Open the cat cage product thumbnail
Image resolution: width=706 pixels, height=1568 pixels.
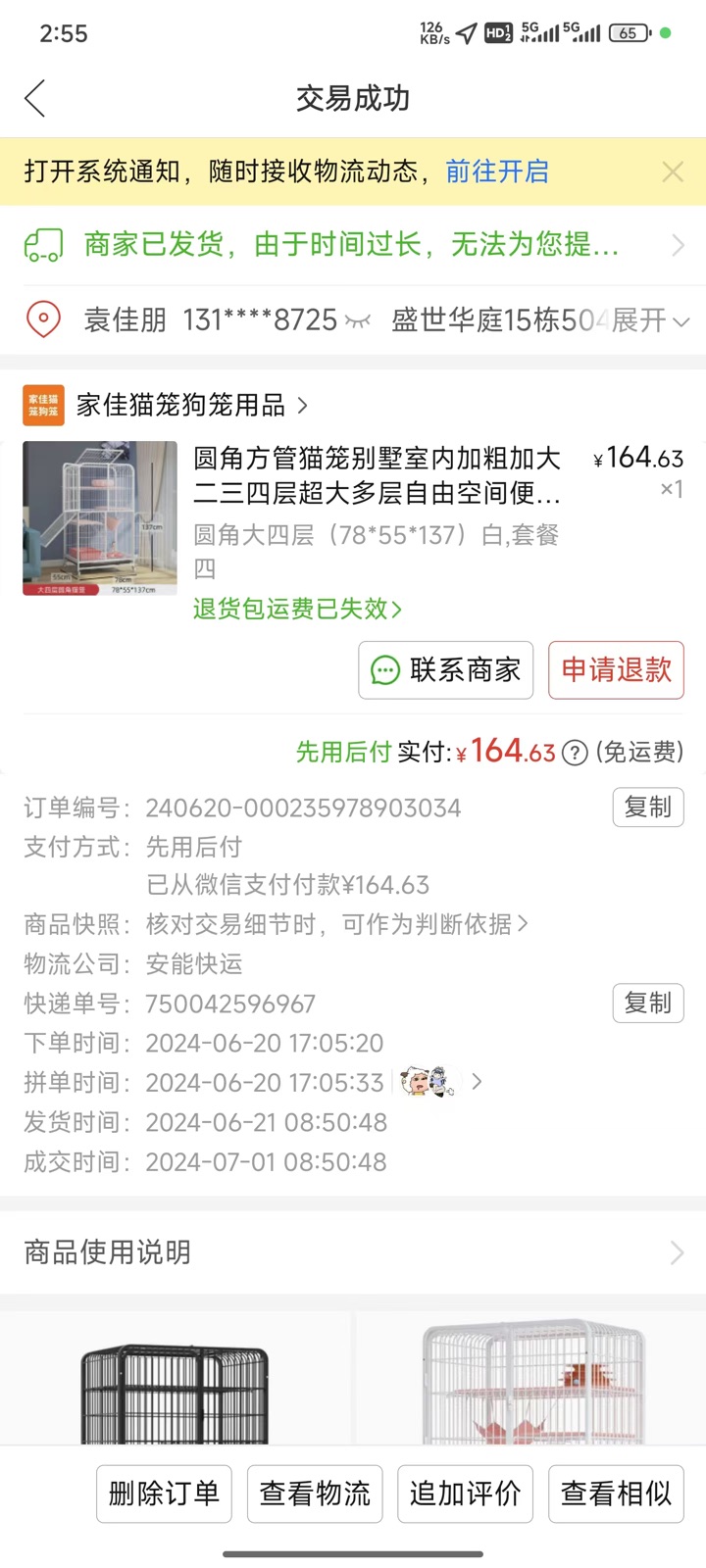coord(100,518)
